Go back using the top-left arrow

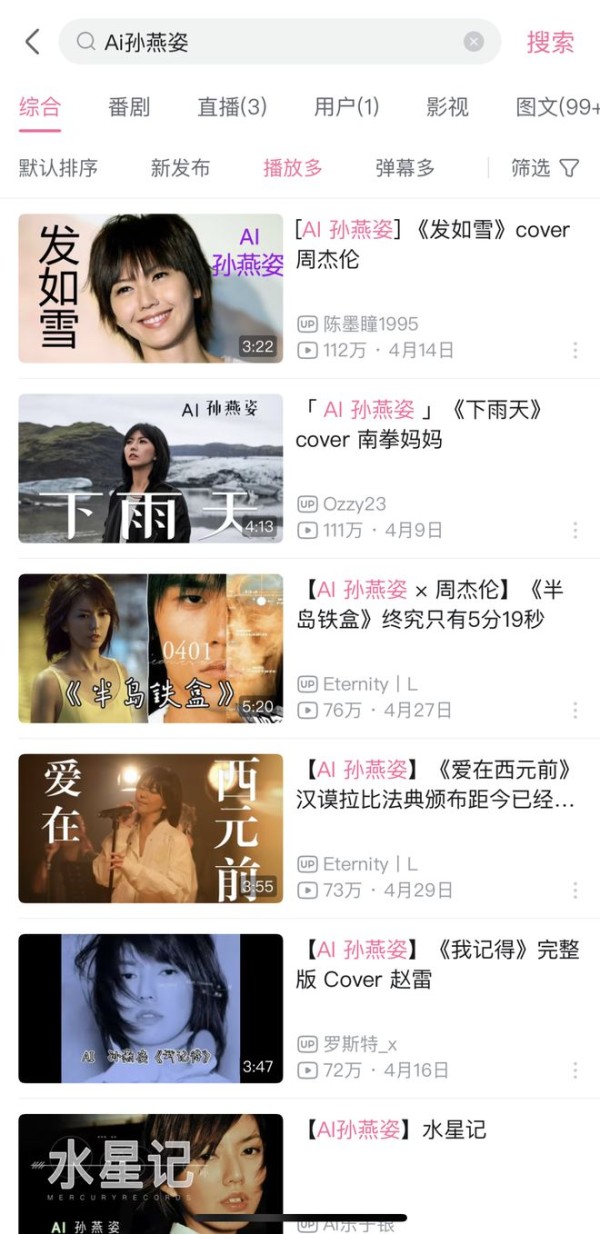tap(32, 42)
